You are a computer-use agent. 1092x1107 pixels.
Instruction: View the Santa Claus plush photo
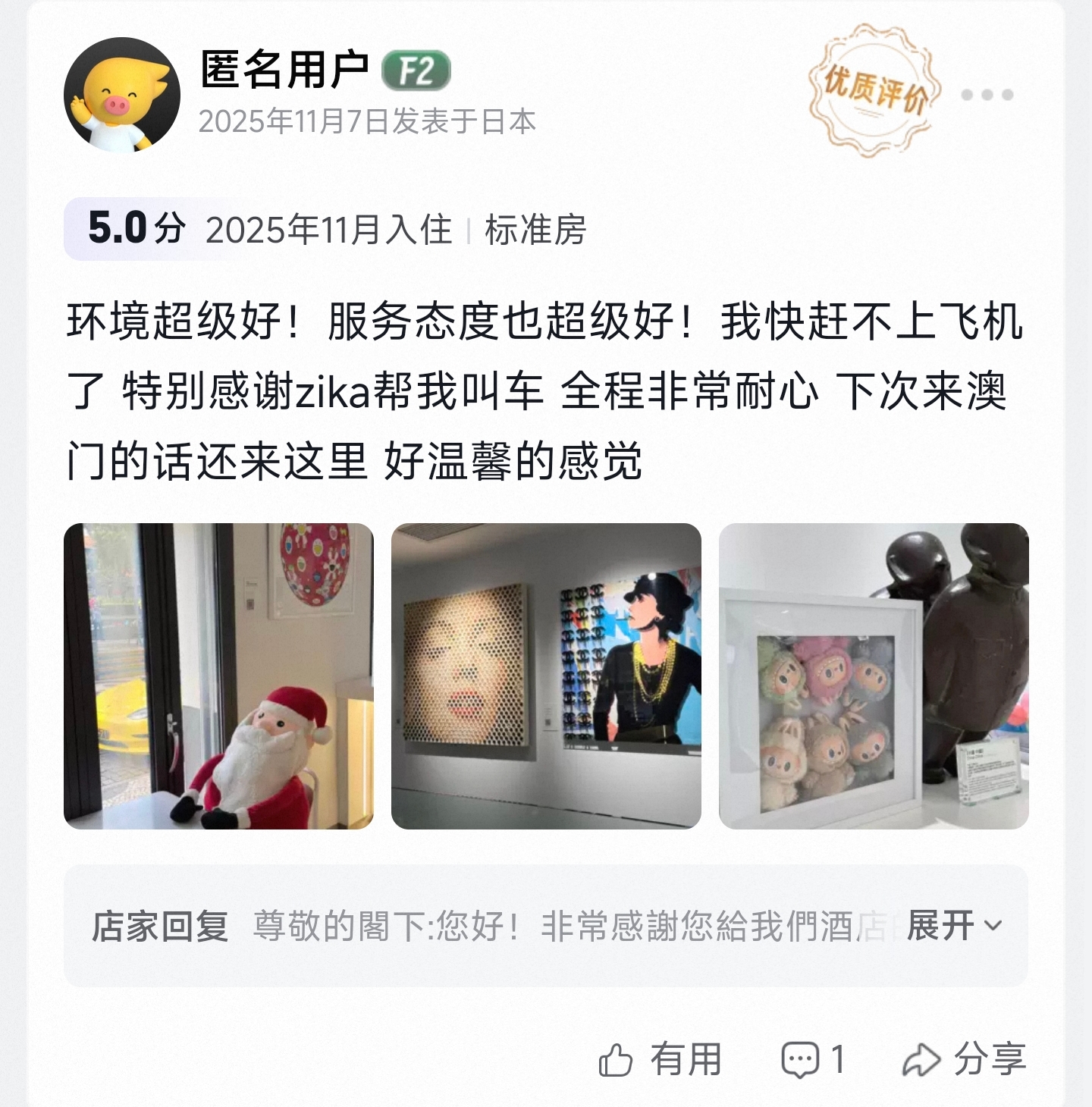[218, 676]
